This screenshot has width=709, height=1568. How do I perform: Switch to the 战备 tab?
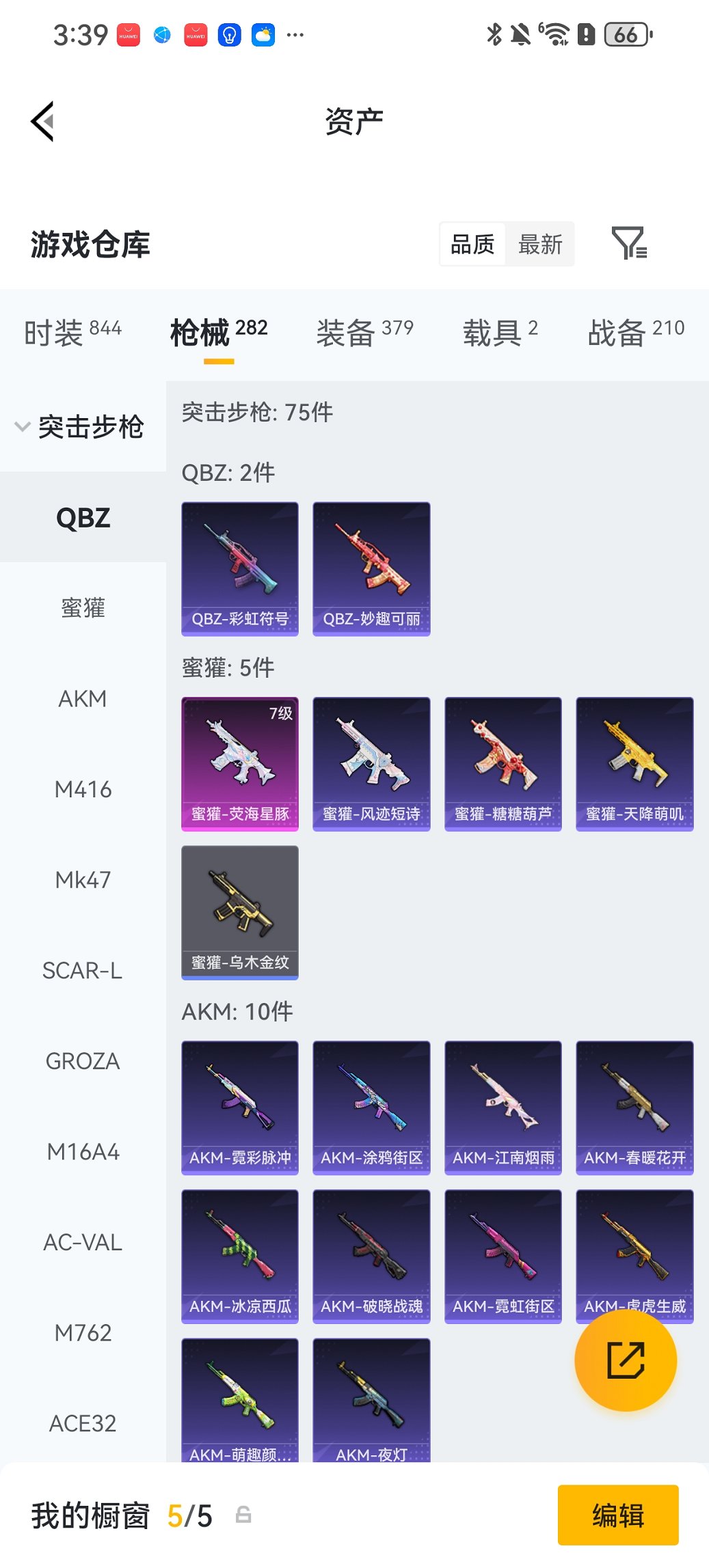click(635, 332)
